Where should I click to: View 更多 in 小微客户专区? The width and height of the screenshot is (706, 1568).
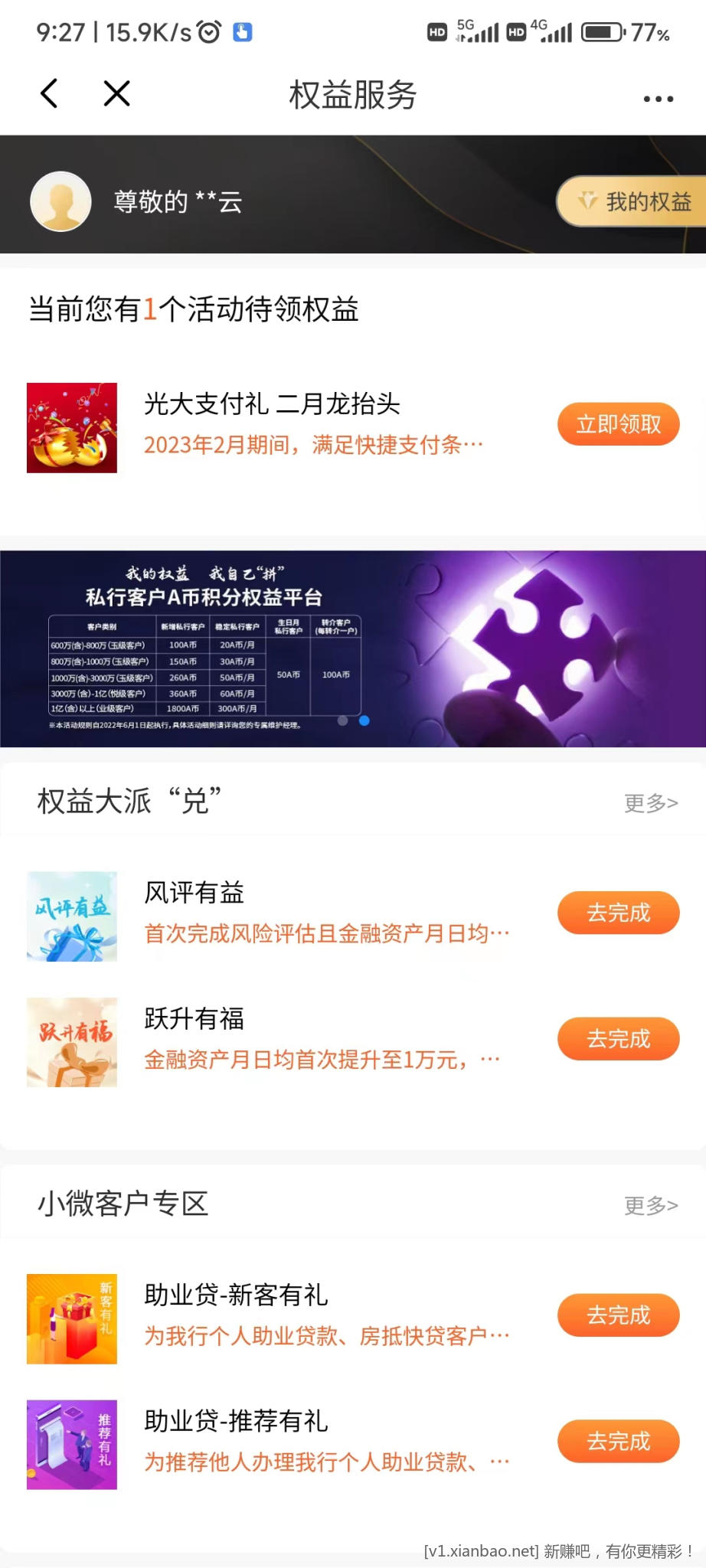[x=650, y=1206]
